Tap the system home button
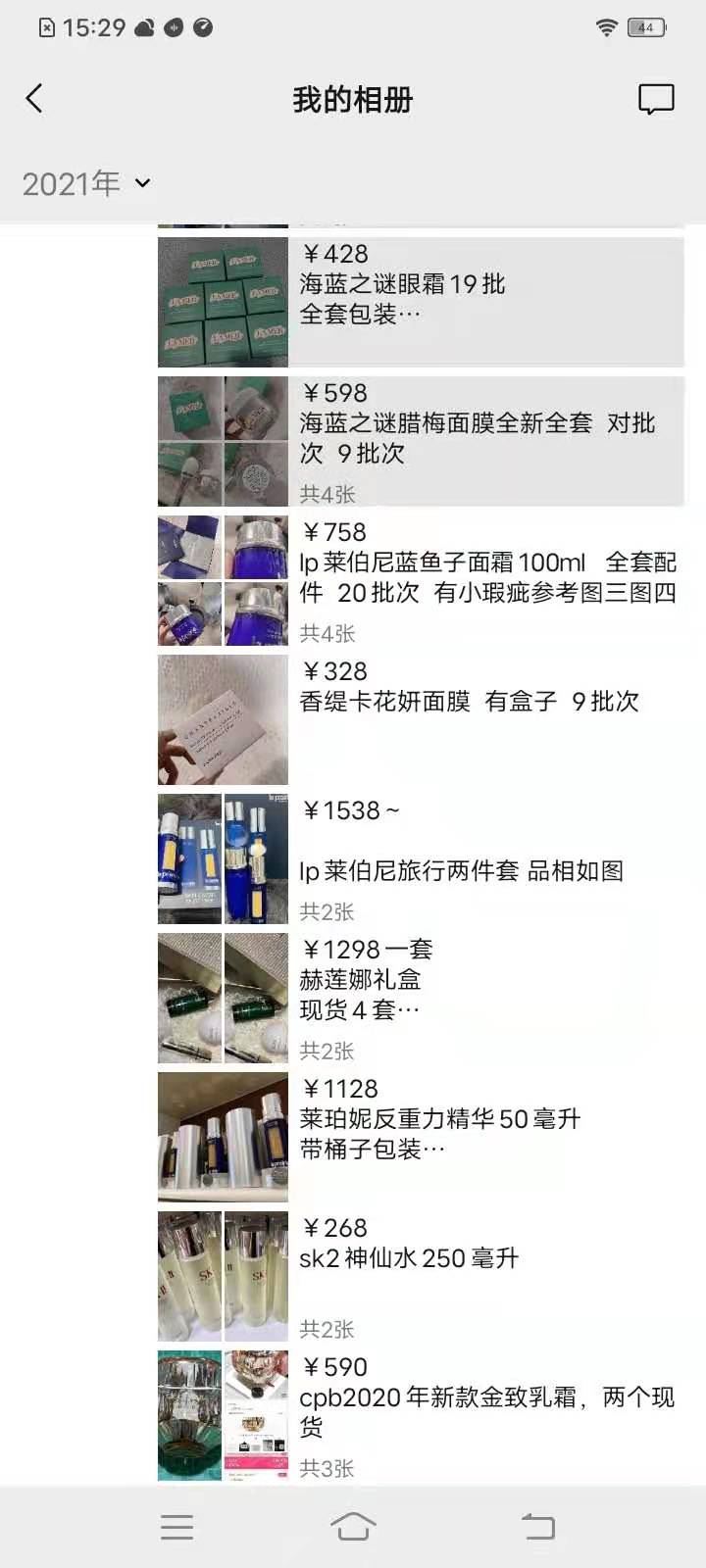Image resolution: width=706 pixels, height=1568 pixels. tap(353, 1526)
